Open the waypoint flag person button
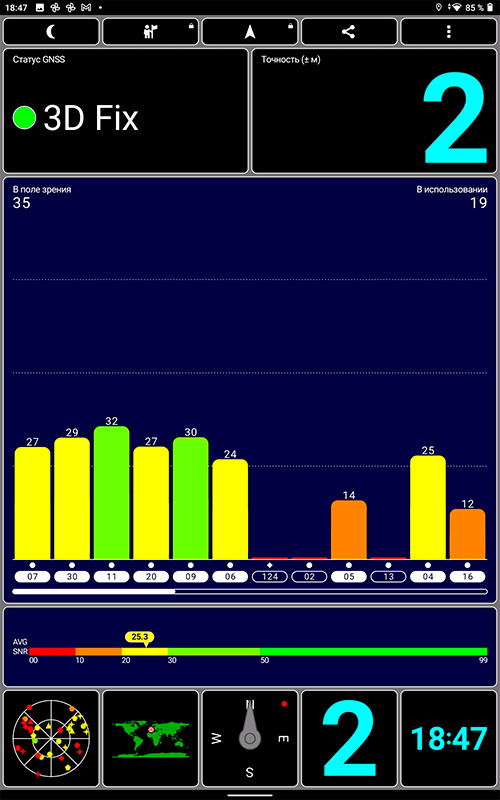Viewport: 500px width, 800px height. [151, 32]
